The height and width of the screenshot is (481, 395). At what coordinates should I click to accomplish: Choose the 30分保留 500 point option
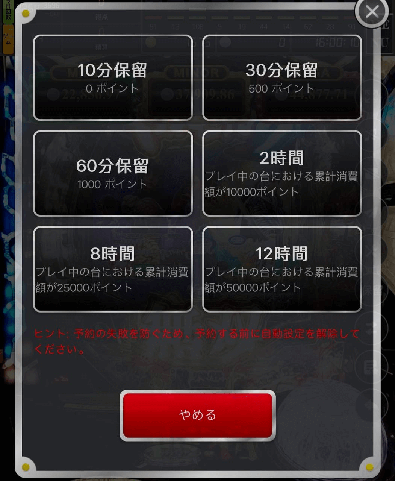[x=282, y=78]
